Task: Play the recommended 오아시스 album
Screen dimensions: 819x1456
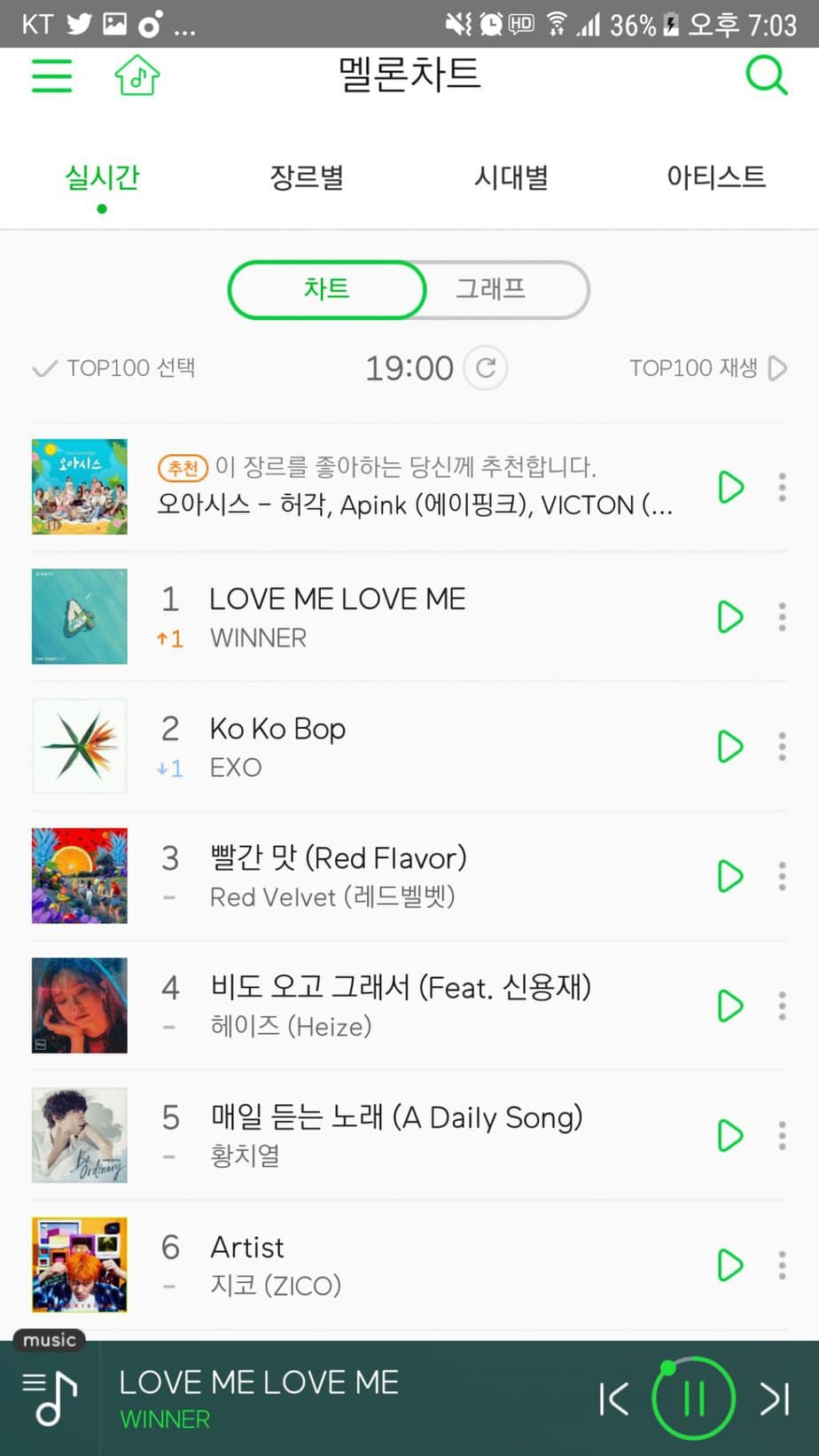Action: pyautogui.click(x=730, y=487)
